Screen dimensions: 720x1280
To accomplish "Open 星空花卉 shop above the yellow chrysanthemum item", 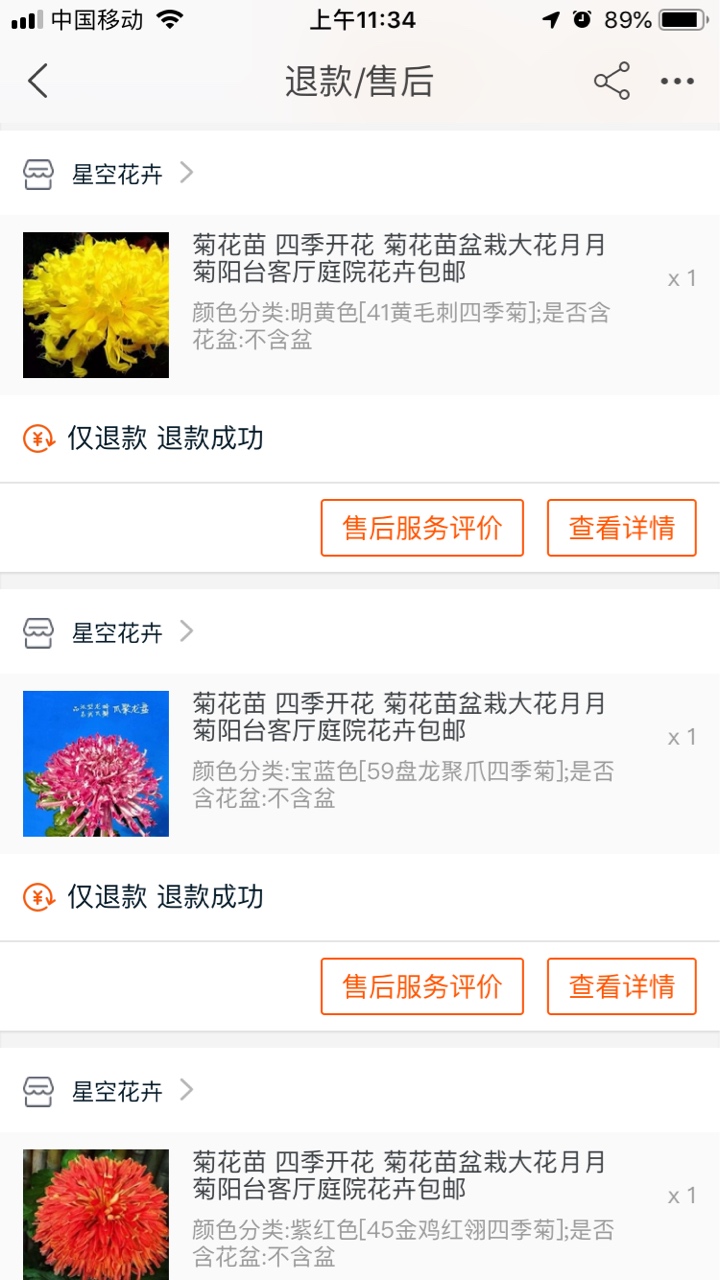I will (x=108, y=174).
